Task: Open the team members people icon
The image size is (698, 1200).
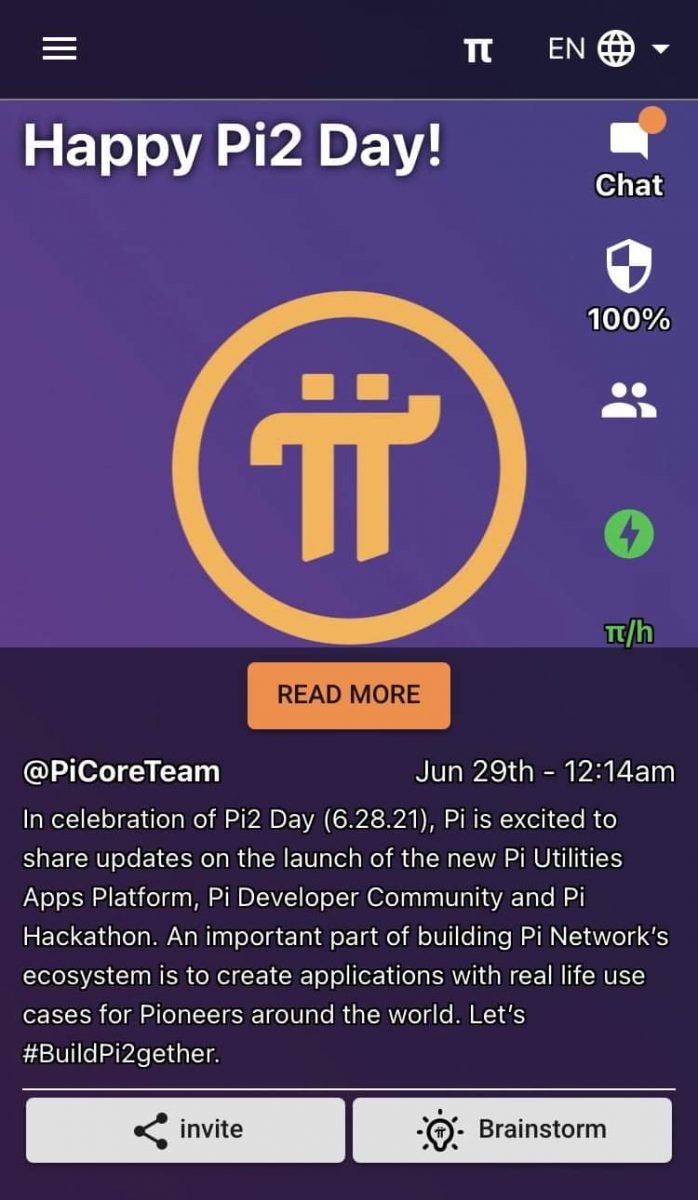Action: [629, 401]
